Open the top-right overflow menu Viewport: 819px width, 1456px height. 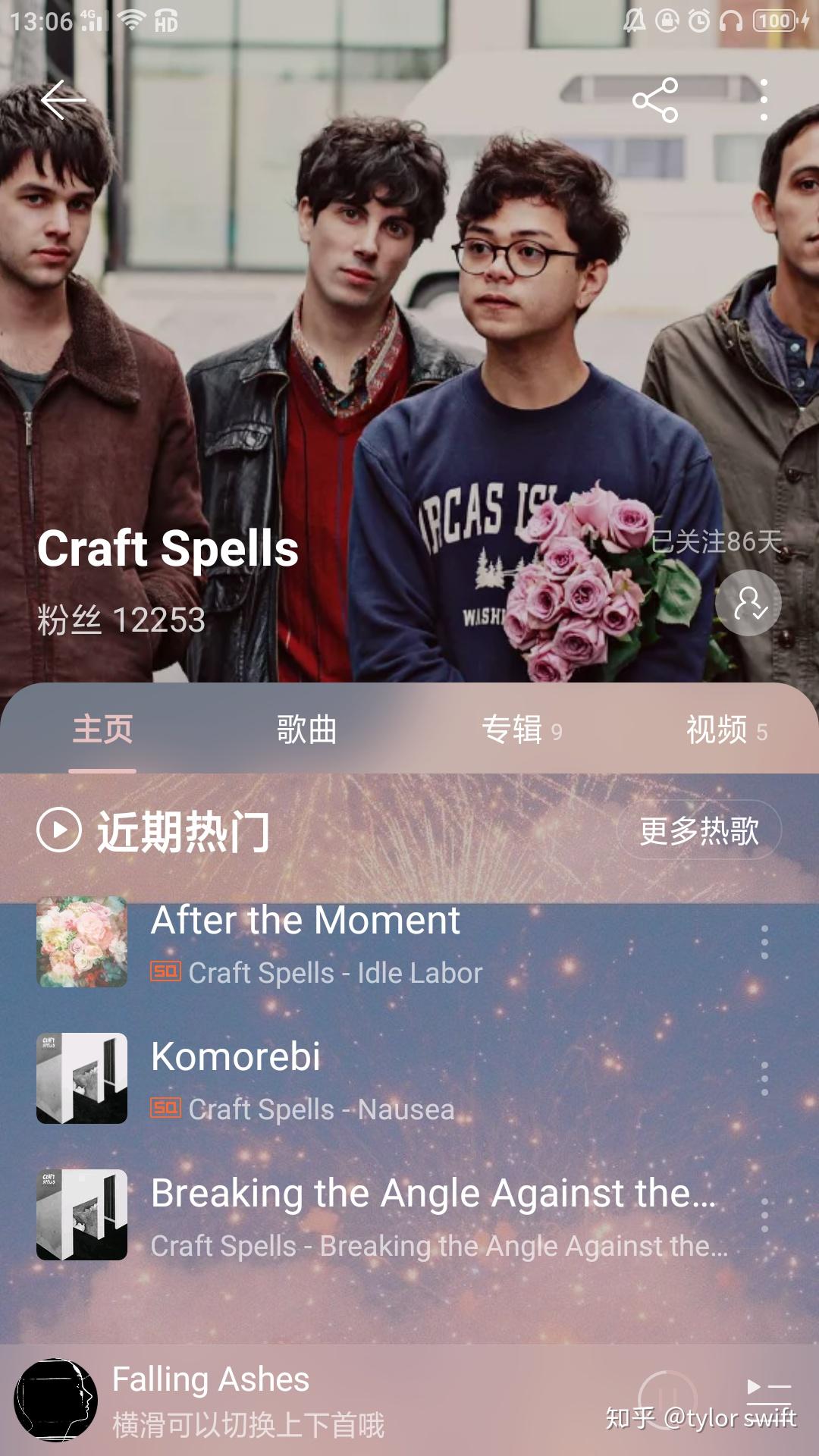764,100
